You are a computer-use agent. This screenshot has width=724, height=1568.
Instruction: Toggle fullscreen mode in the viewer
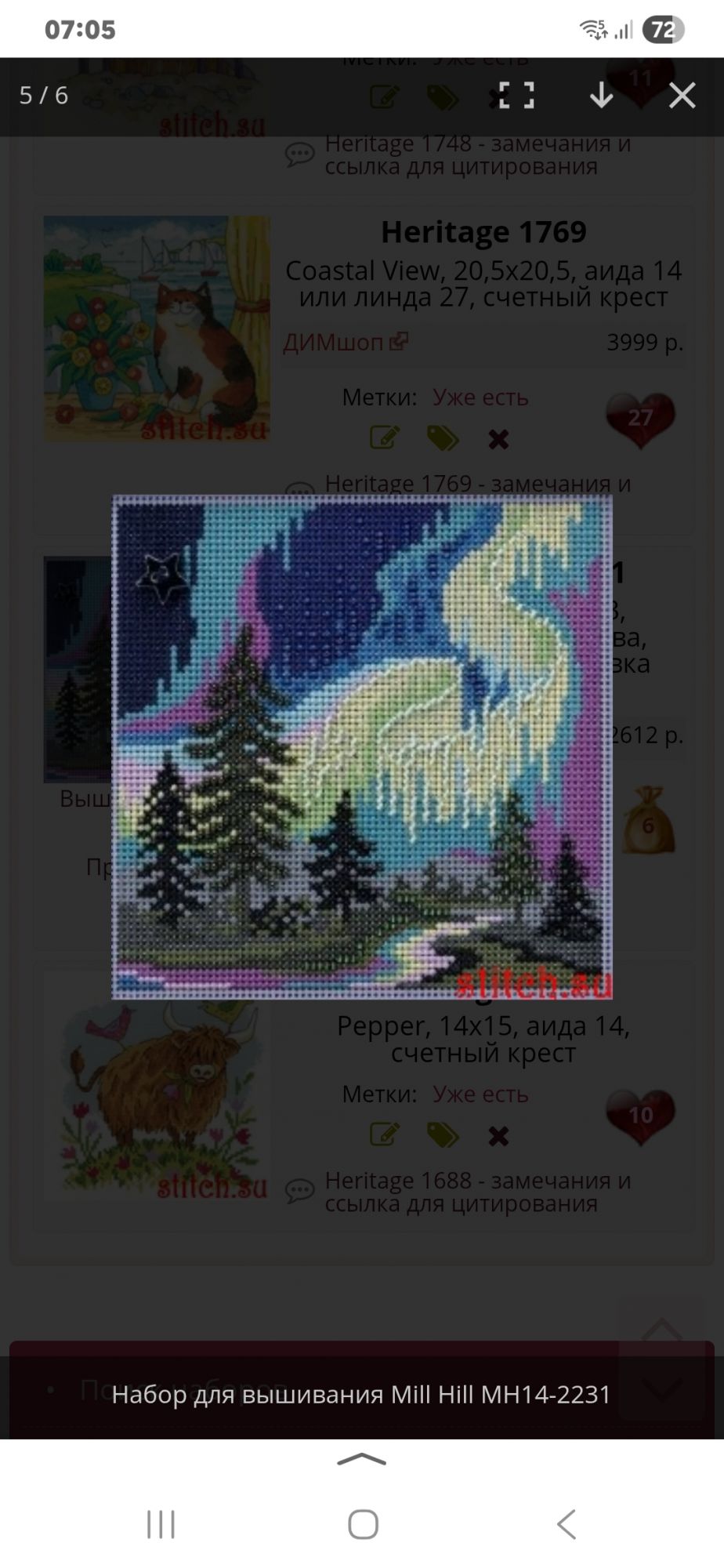pyautogui.click(x=516, y=96)
